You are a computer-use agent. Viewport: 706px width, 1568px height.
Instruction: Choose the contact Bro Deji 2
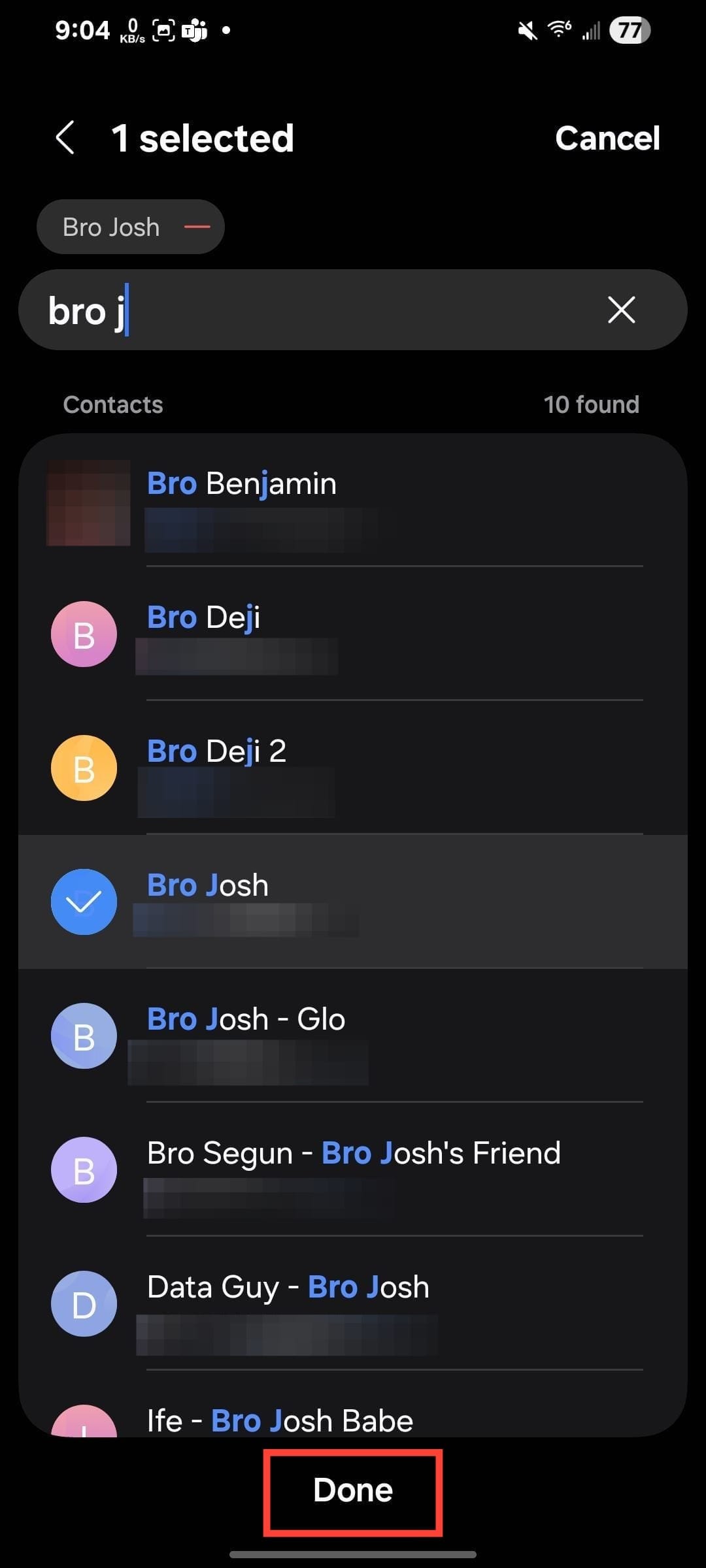click(353, 768)
